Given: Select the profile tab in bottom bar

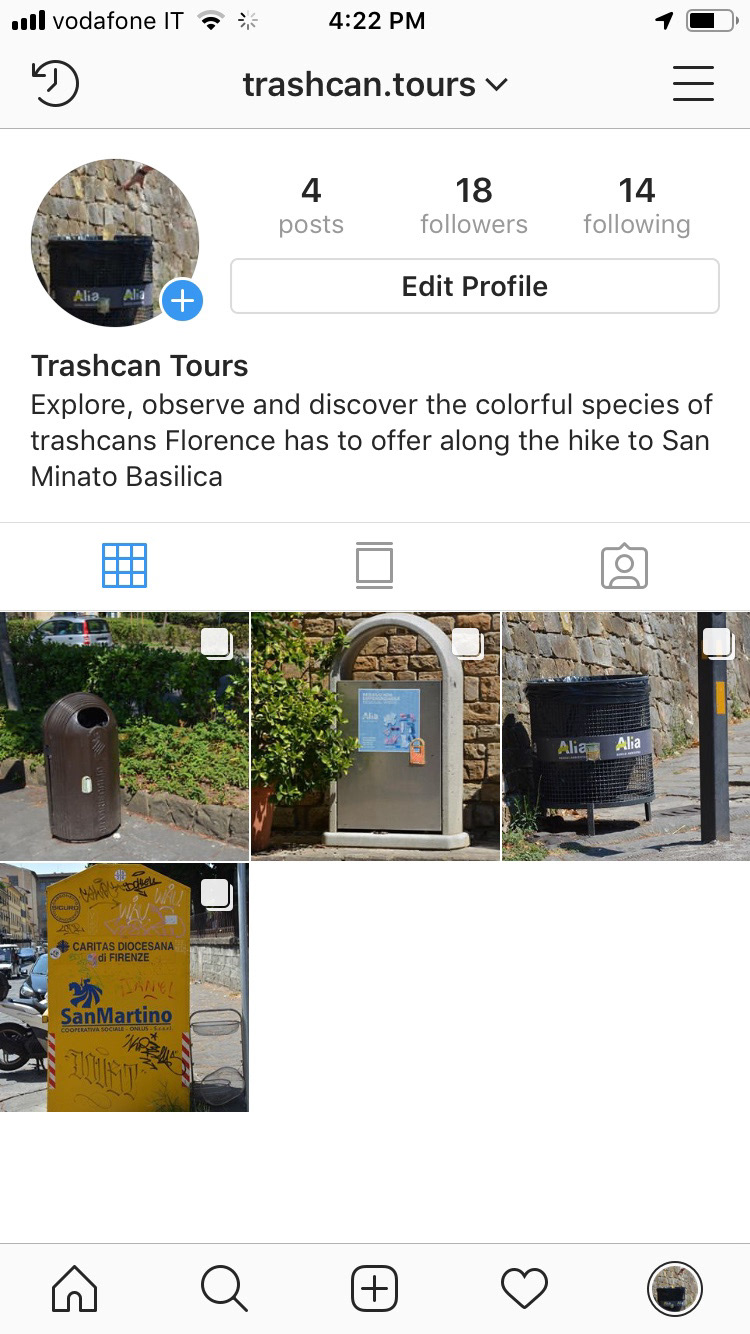Looking at the screenshot, I should point(675,1289).
